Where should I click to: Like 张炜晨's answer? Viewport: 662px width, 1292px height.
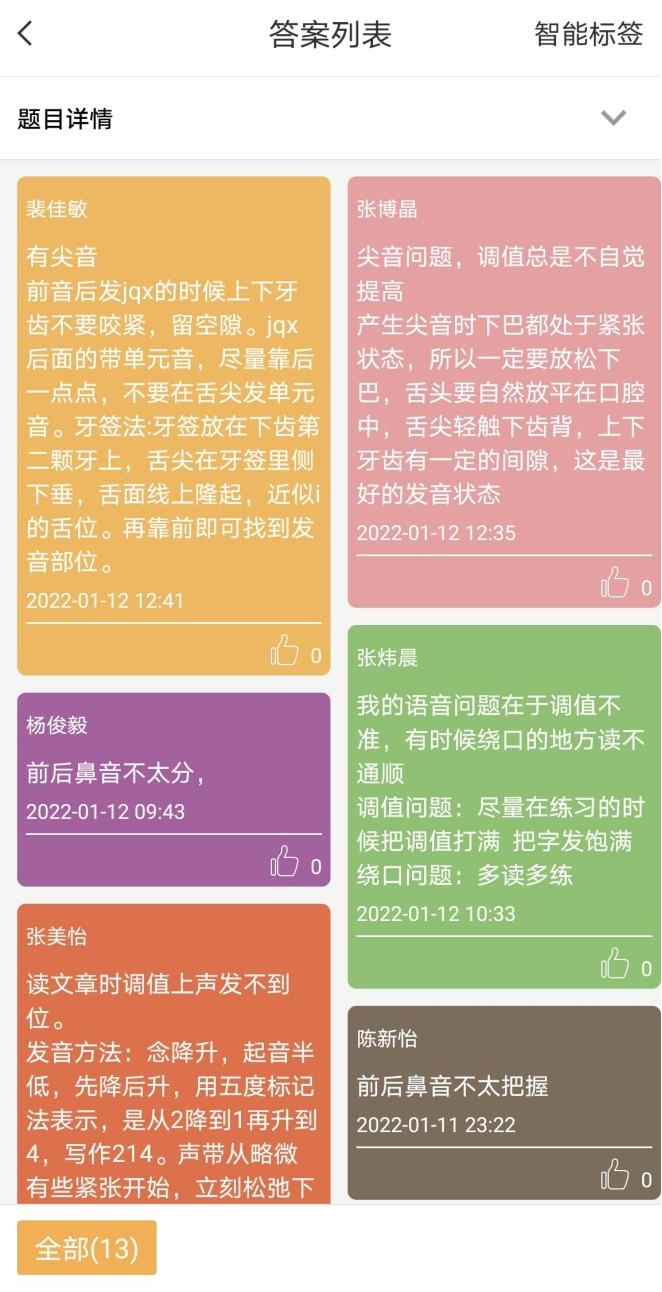click(x=616, y=965)
